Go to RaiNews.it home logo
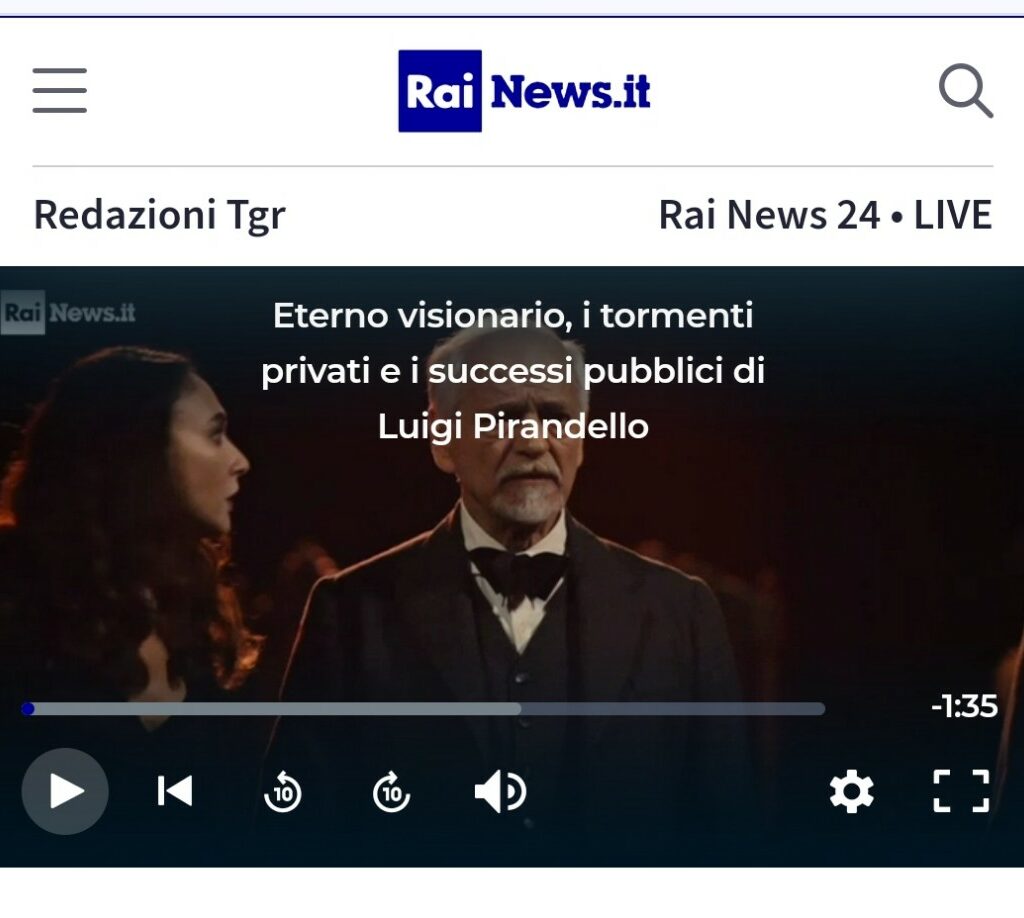The image size is (1024, 918). click(524, 91)
